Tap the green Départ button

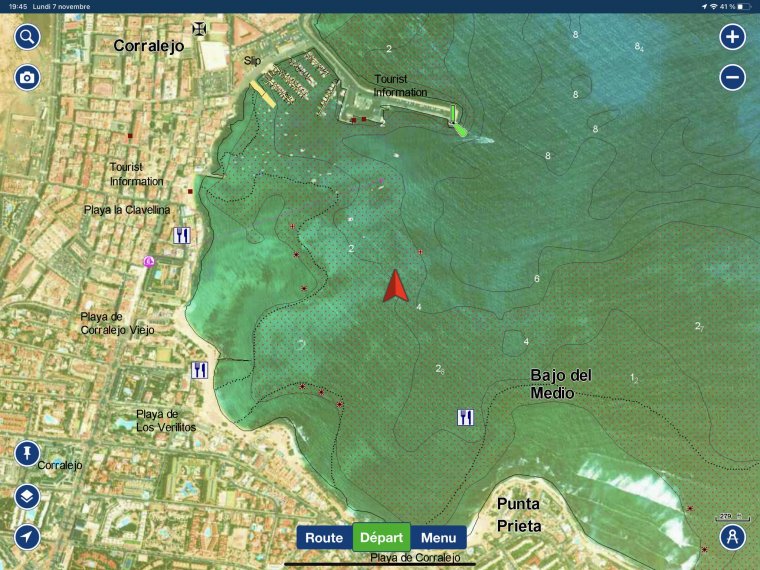(x=381, y=537)
